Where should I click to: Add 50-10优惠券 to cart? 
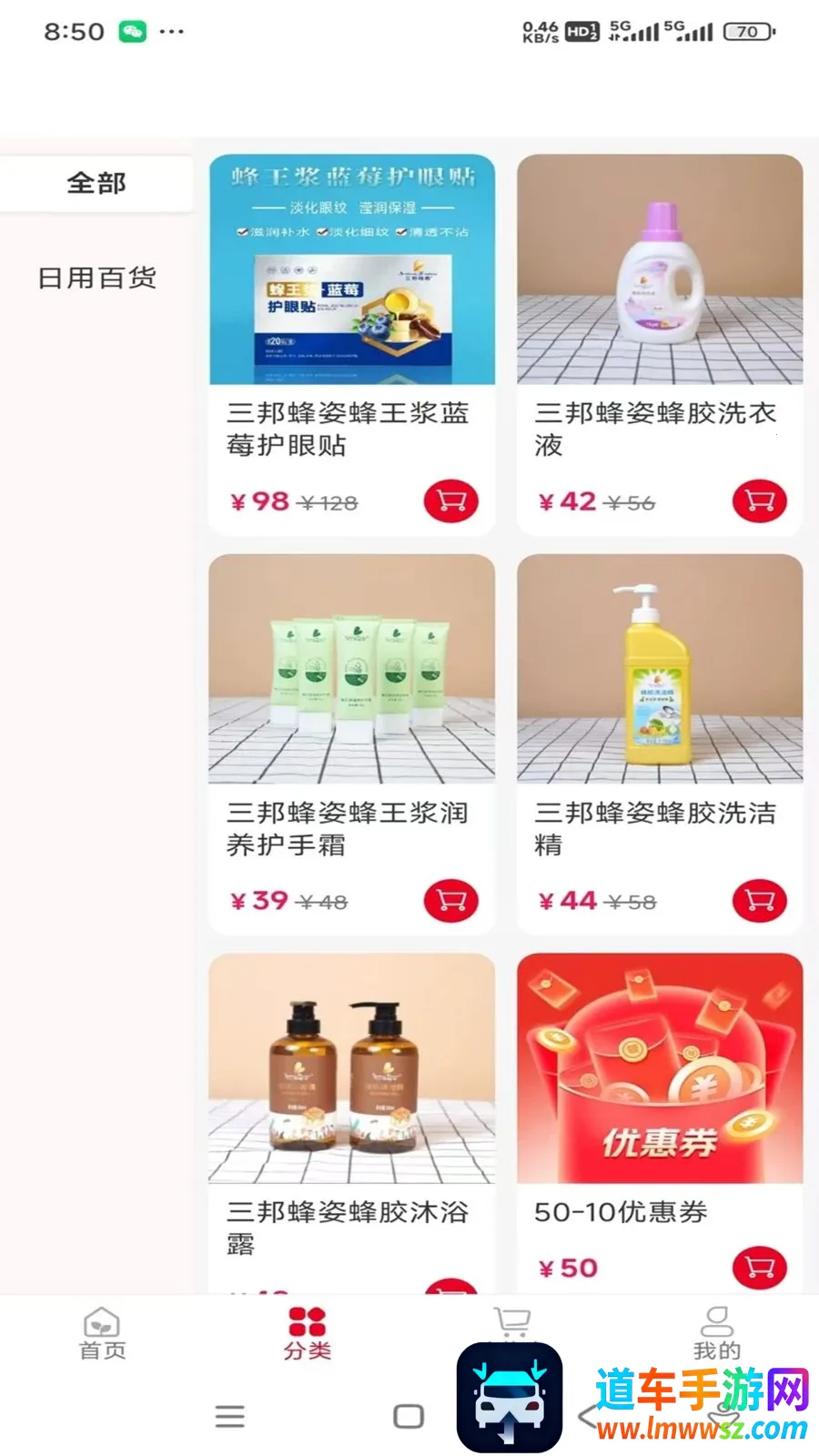[x=760, y=1267]
